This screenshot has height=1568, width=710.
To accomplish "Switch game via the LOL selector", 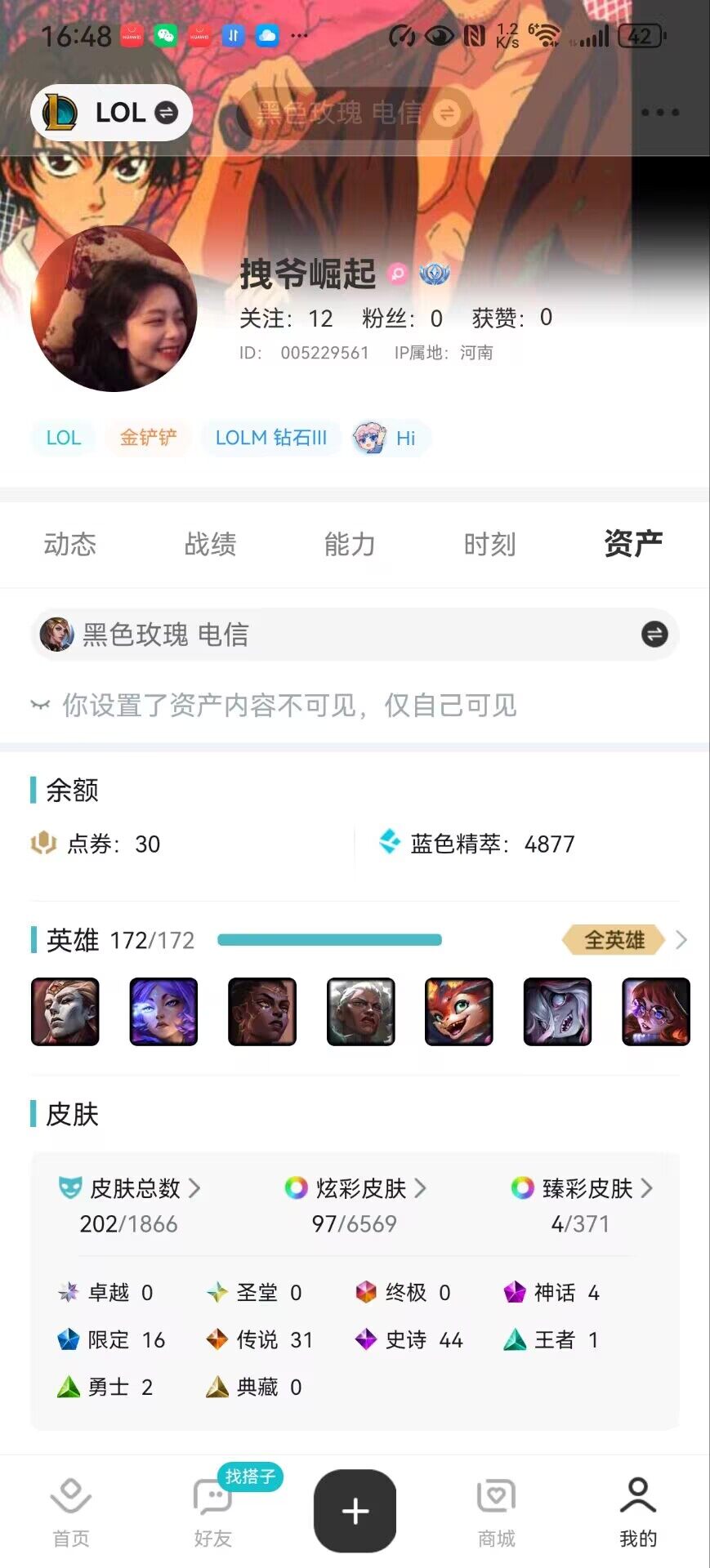I will [x=112, y=113].
